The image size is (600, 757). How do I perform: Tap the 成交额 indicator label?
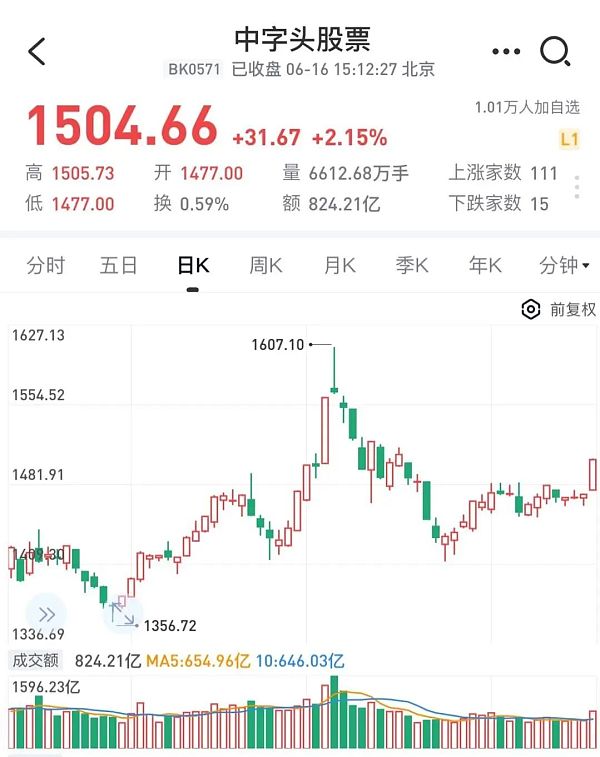pos(36,660)
